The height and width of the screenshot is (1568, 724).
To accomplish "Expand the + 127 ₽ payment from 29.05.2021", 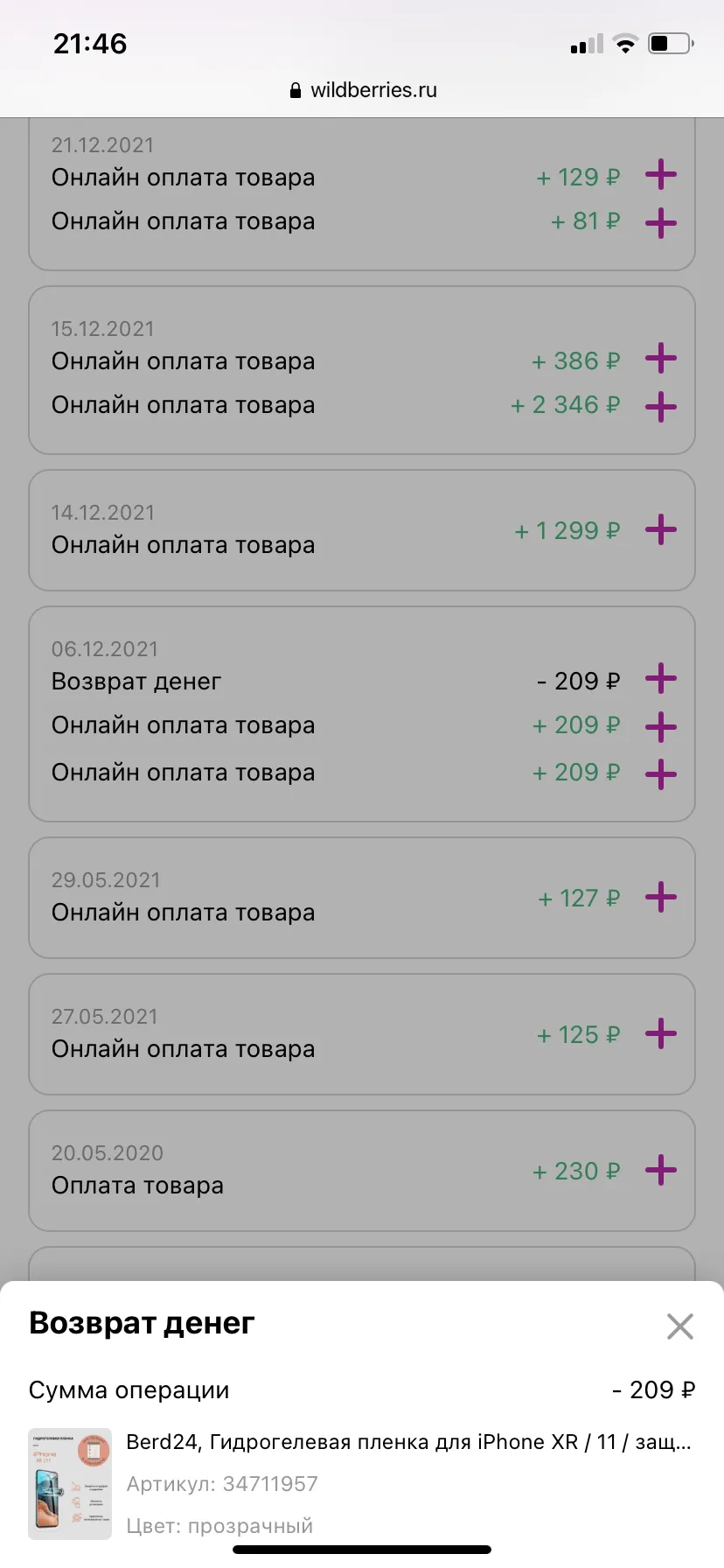I will tap(661, 897).
